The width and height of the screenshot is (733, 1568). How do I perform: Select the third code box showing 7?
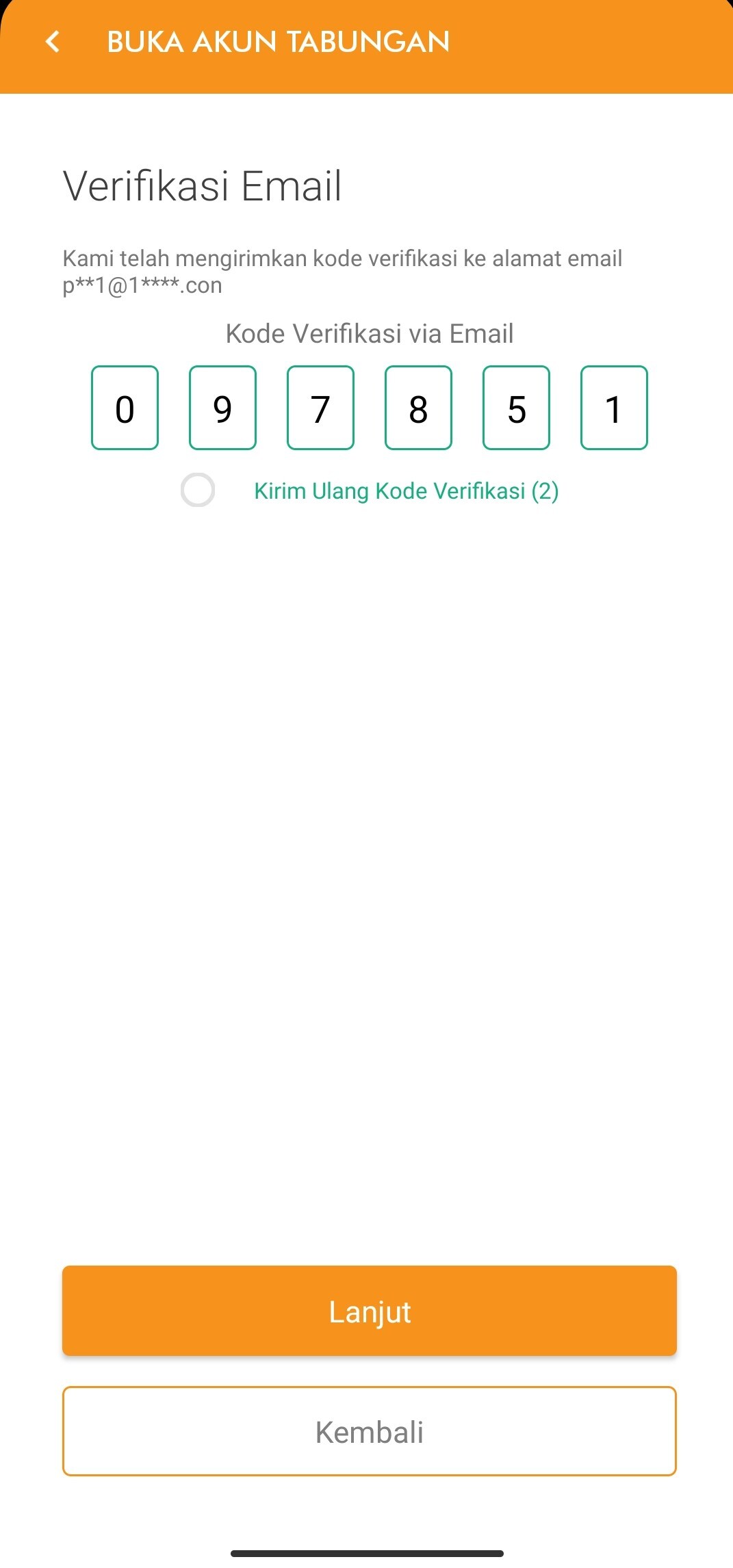point(321,408)
